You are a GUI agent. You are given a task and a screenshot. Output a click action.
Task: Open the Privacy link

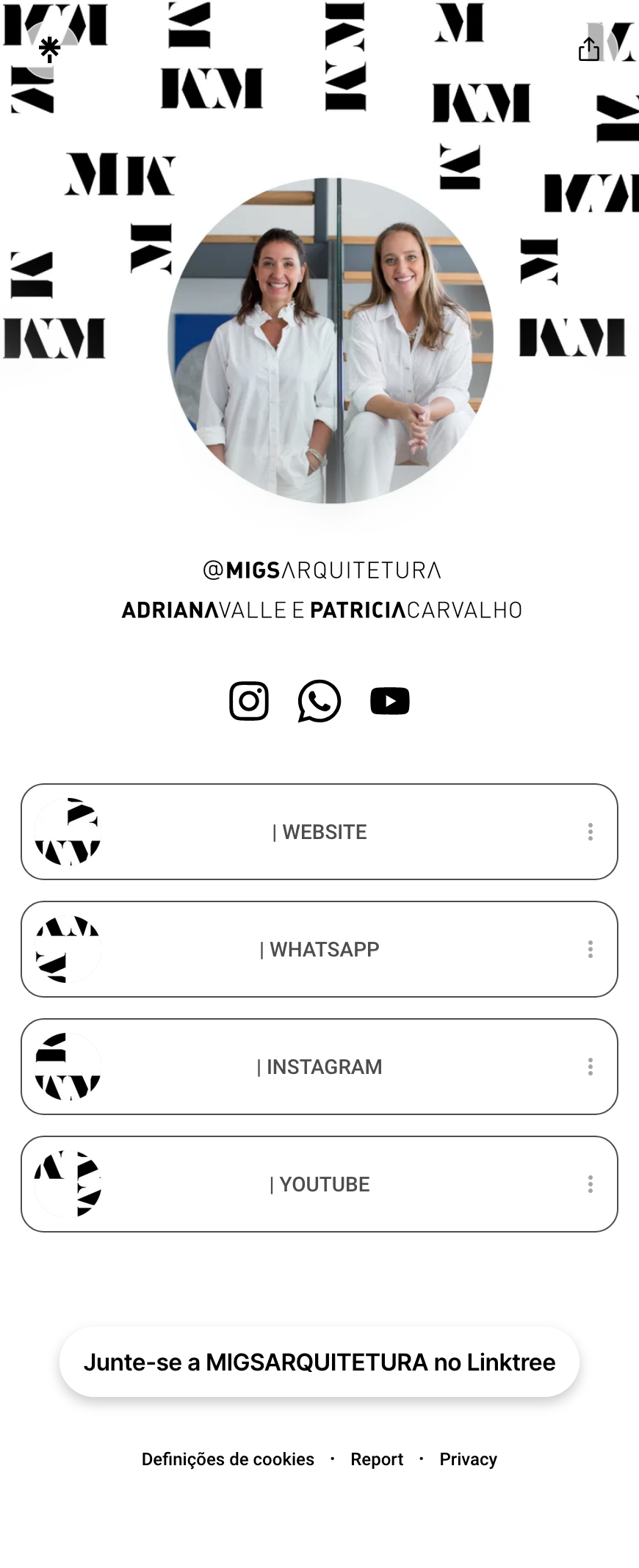(468, 1459)
